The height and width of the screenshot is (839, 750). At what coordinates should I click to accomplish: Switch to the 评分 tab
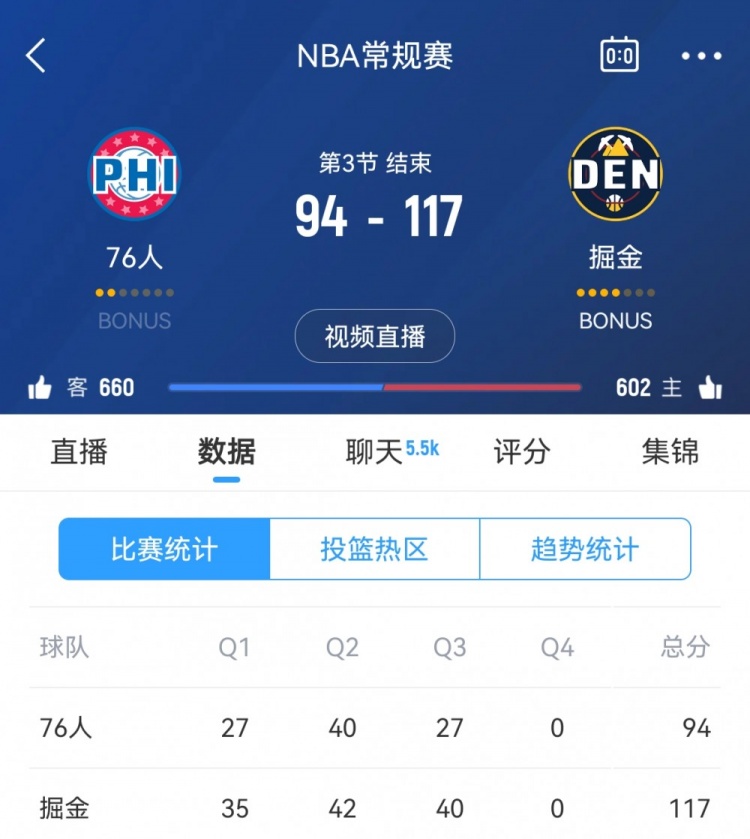(x=522, y=452)
